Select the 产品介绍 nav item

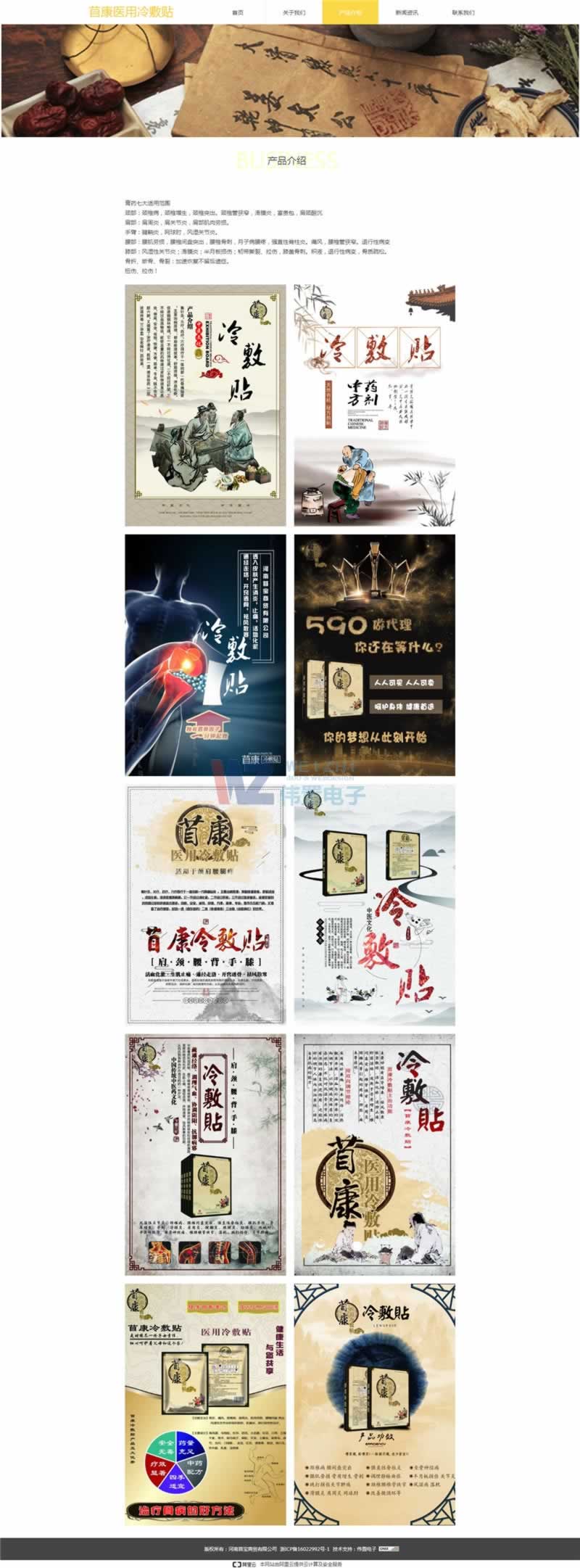tap(350, 12)
